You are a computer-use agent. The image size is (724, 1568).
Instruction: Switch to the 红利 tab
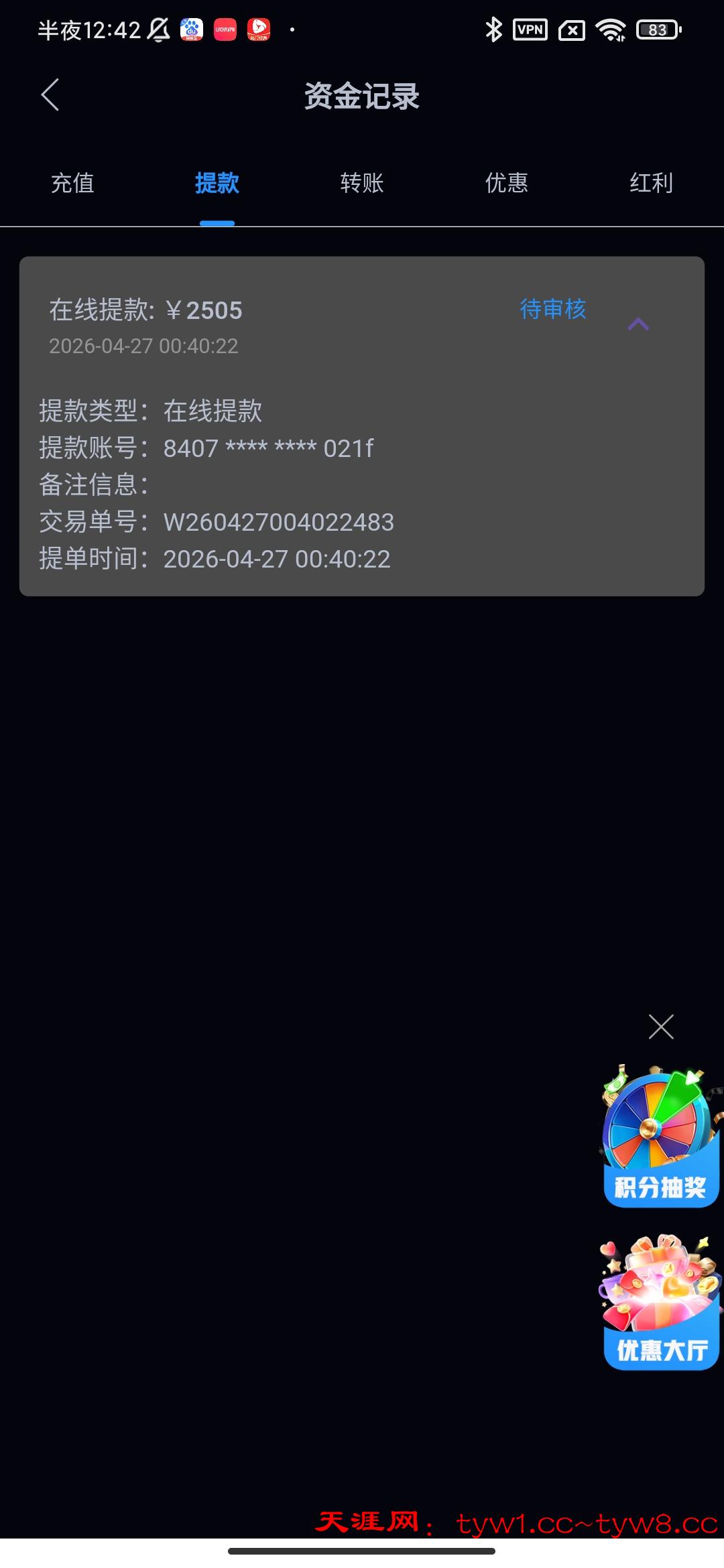[652, 183]
